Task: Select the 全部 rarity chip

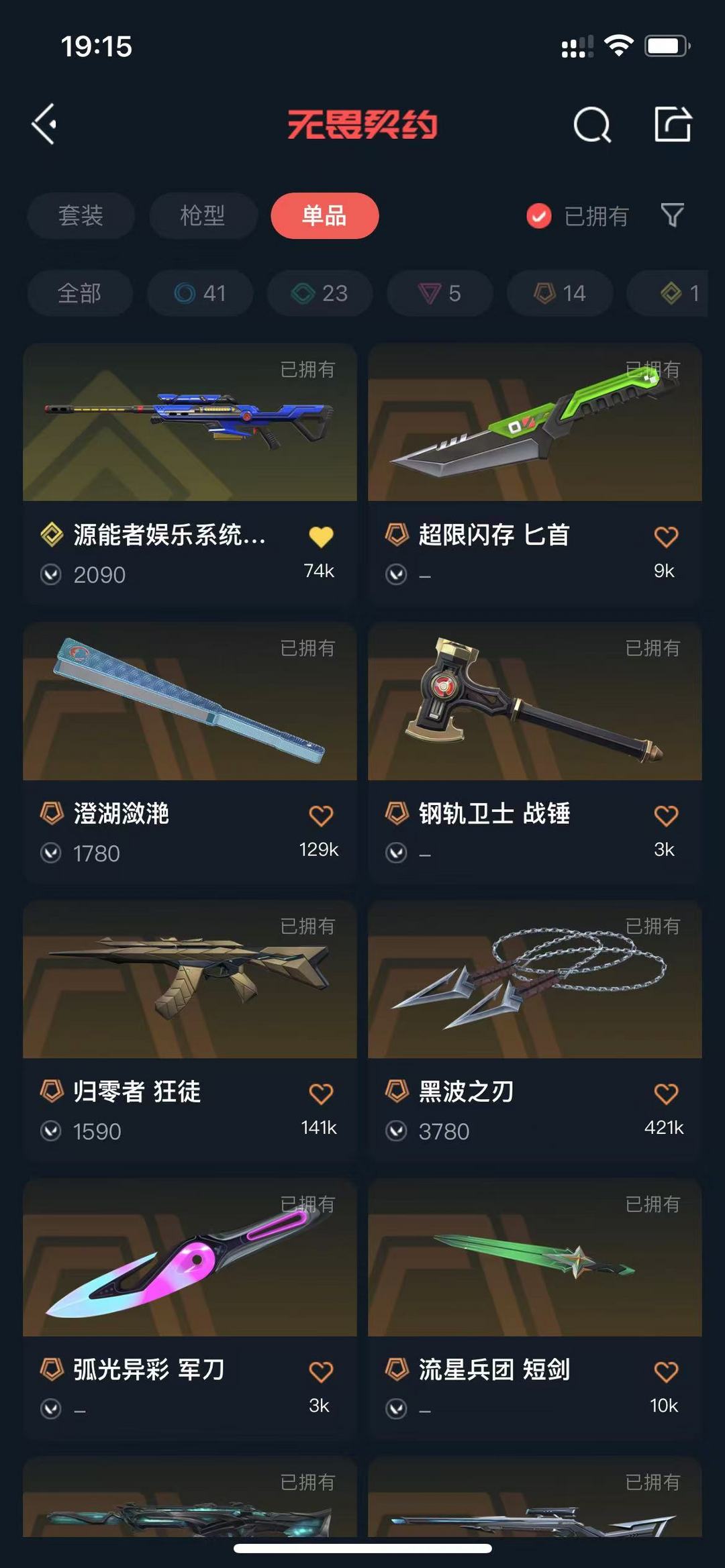Action: (80, 293)
